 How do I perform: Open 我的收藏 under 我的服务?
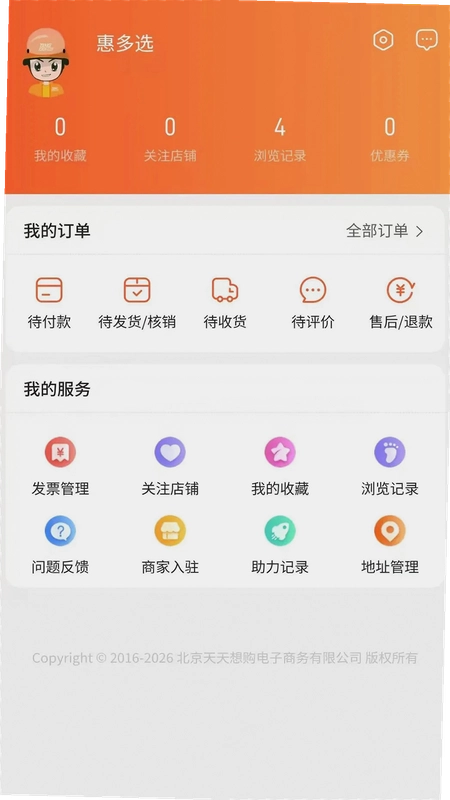(x=280, y=467)
